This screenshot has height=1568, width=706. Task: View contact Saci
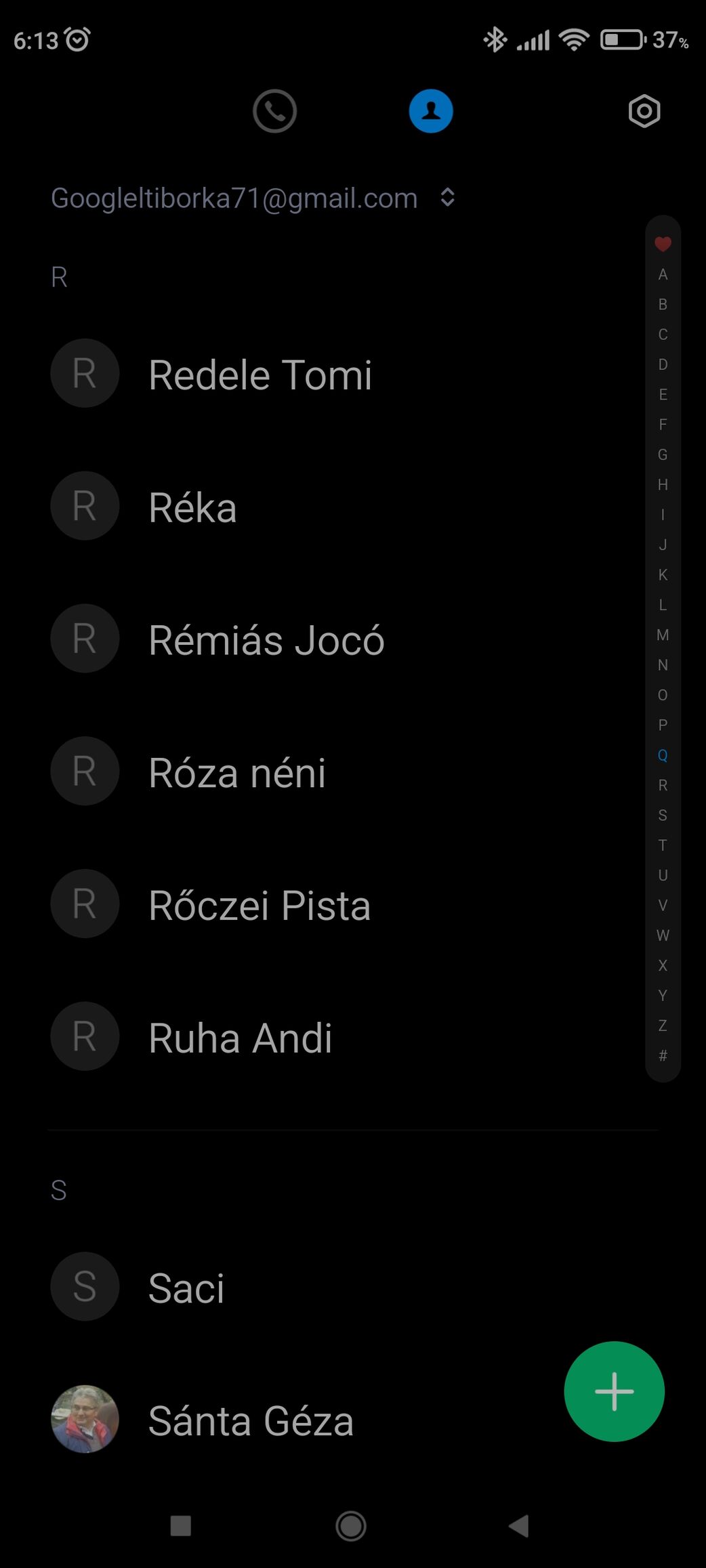pyautogui.click(x=186, y=1288)
